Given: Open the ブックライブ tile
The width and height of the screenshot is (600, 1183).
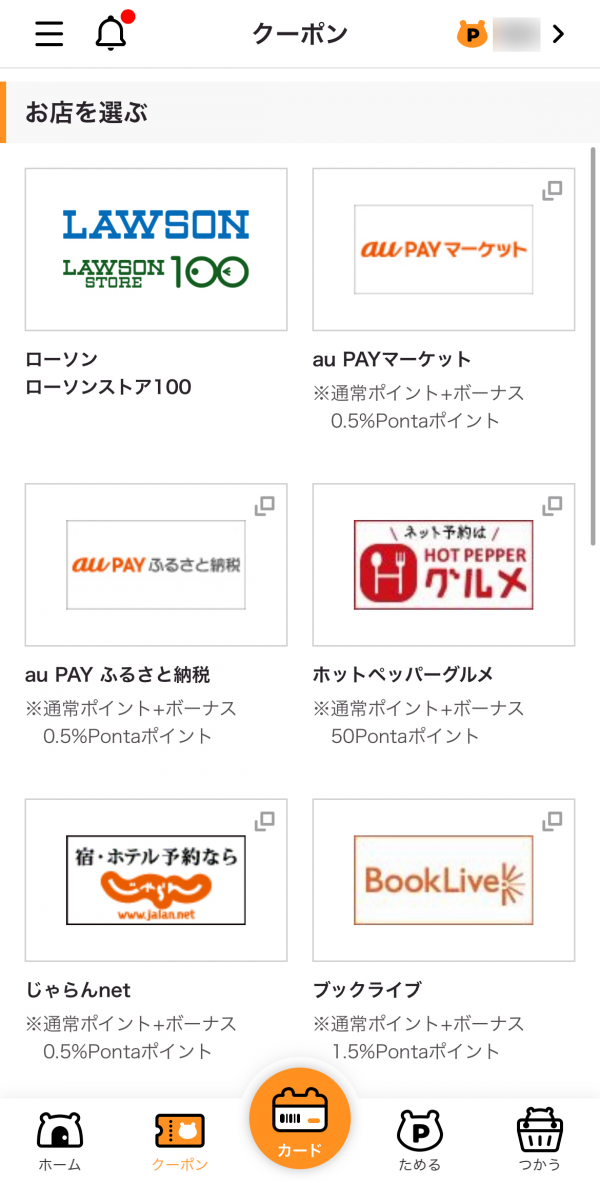Looking at the screenshot, I should click(x=444, y=880).
